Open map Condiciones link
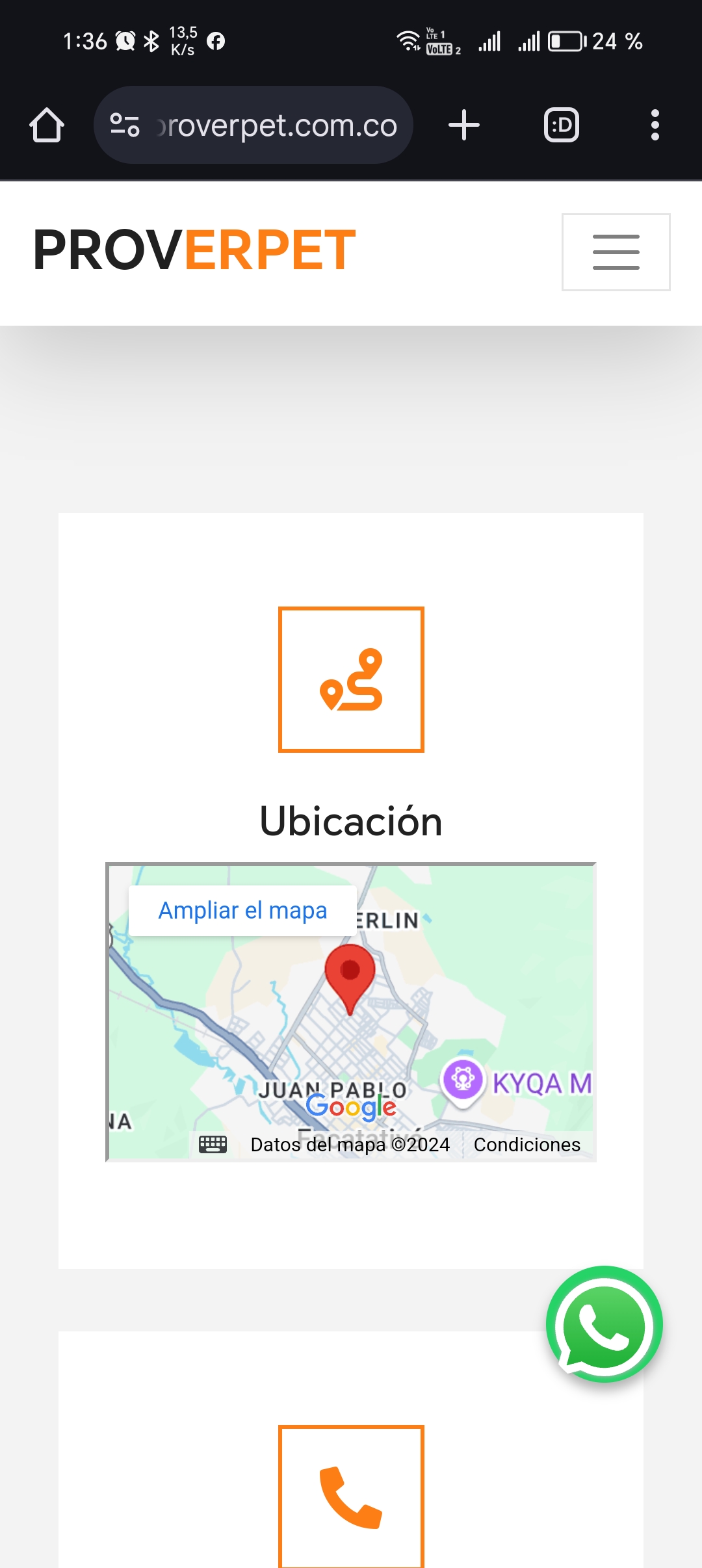702x1568 pixels. tap(526, 1144)
